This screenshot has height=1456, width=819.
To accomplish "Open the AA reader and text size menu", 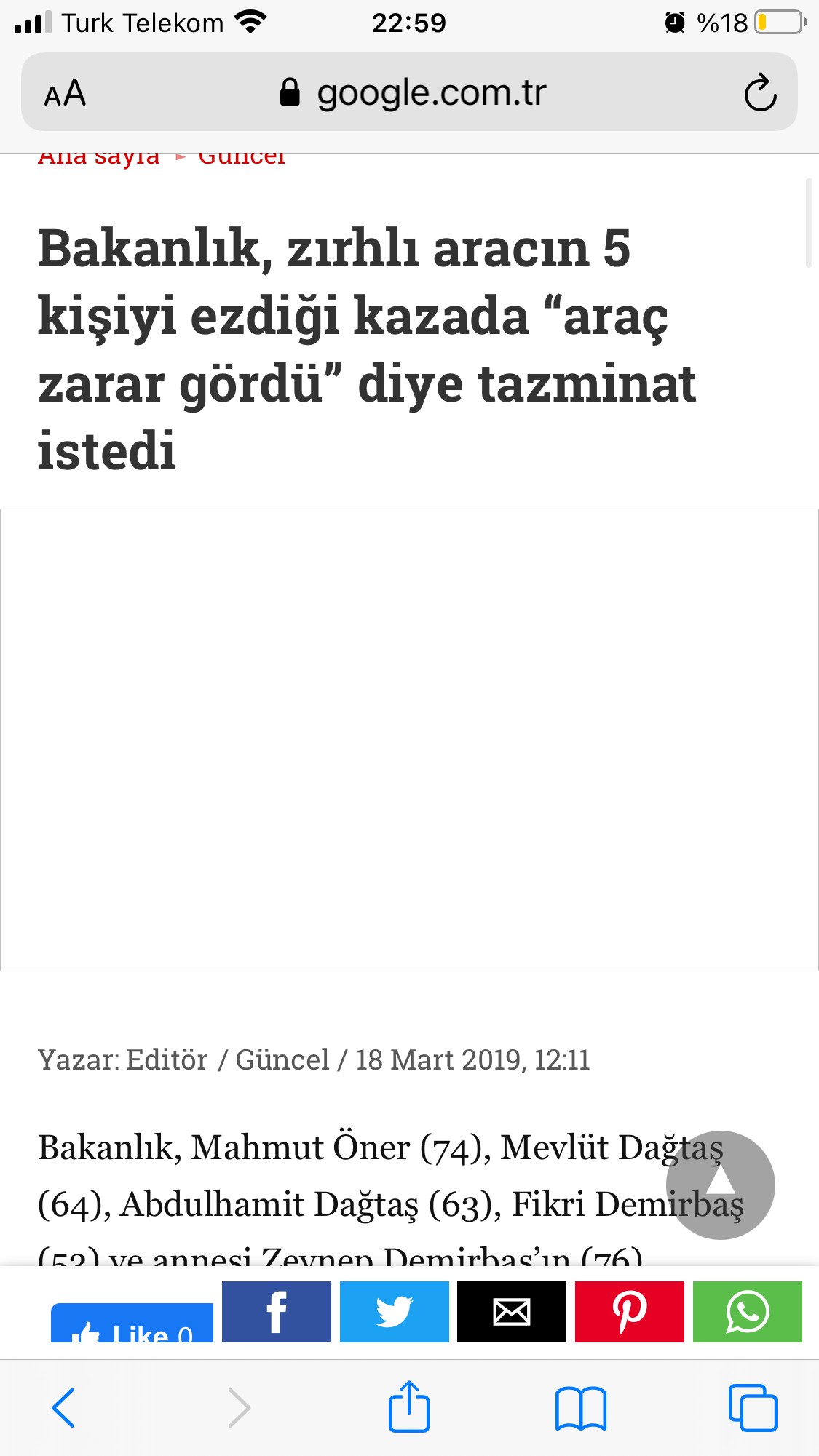I will tap(65, 93).
